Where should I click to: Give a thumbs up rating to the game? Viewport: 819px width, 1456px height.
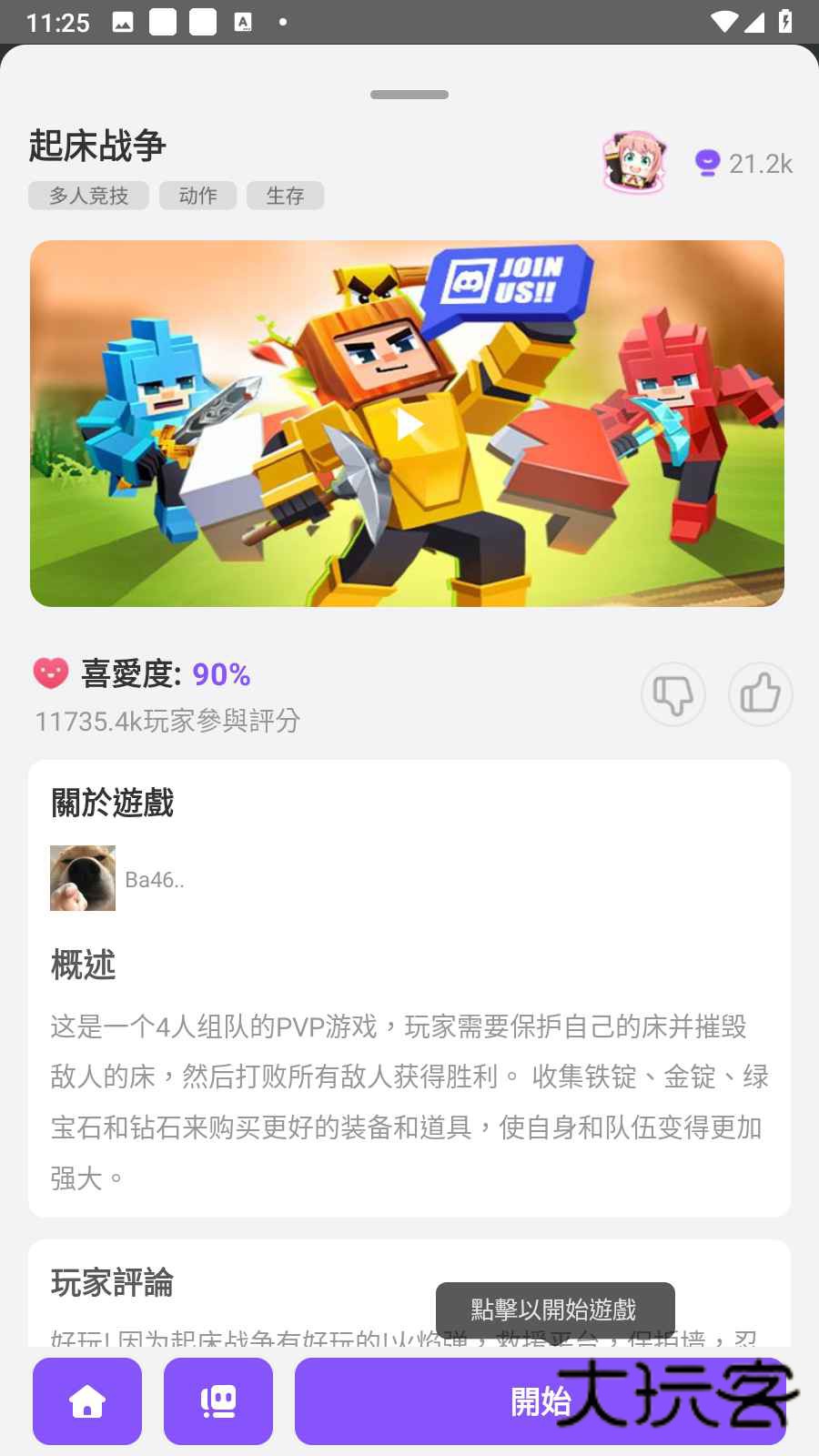tap(761, 693)
